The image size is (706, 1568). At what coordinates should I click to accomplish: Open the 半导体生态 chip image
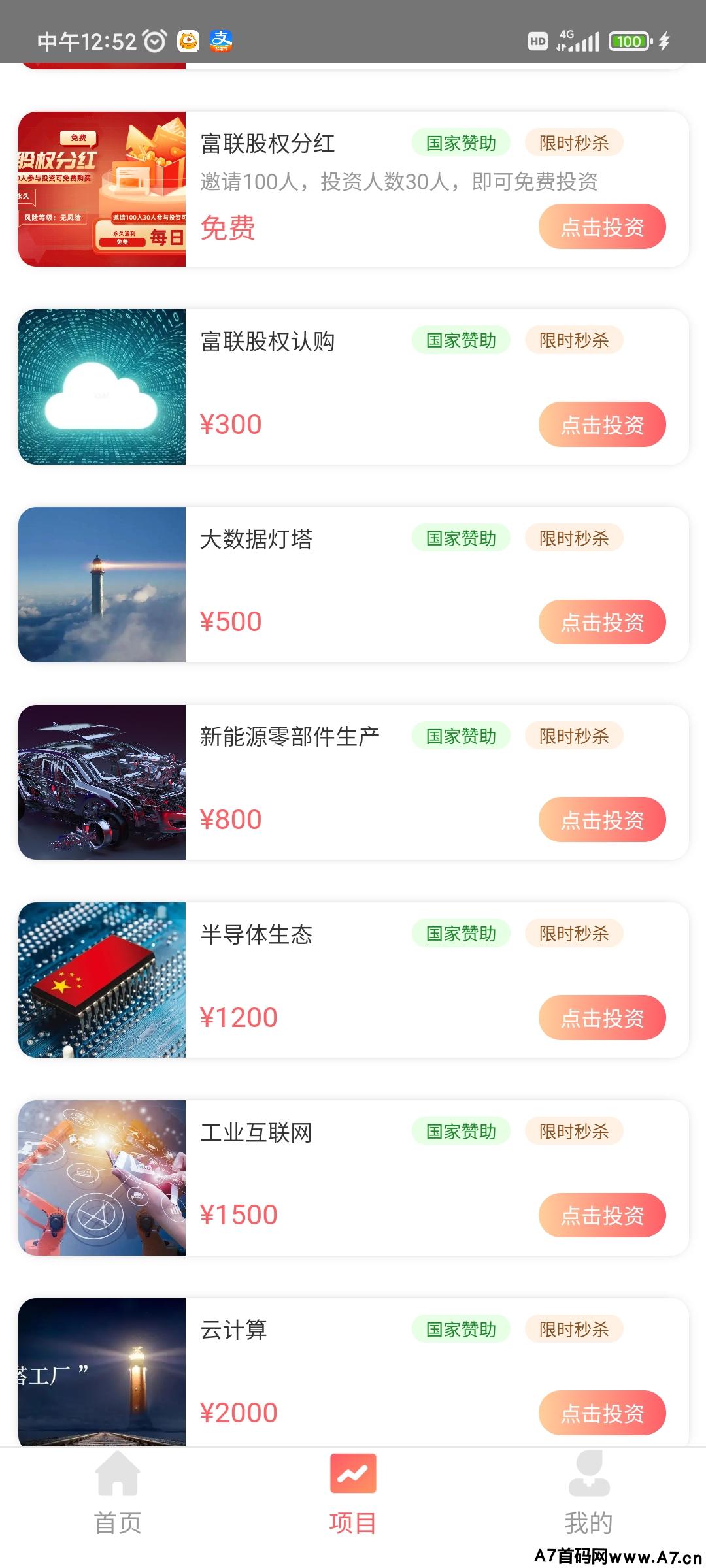pos(102,980)
